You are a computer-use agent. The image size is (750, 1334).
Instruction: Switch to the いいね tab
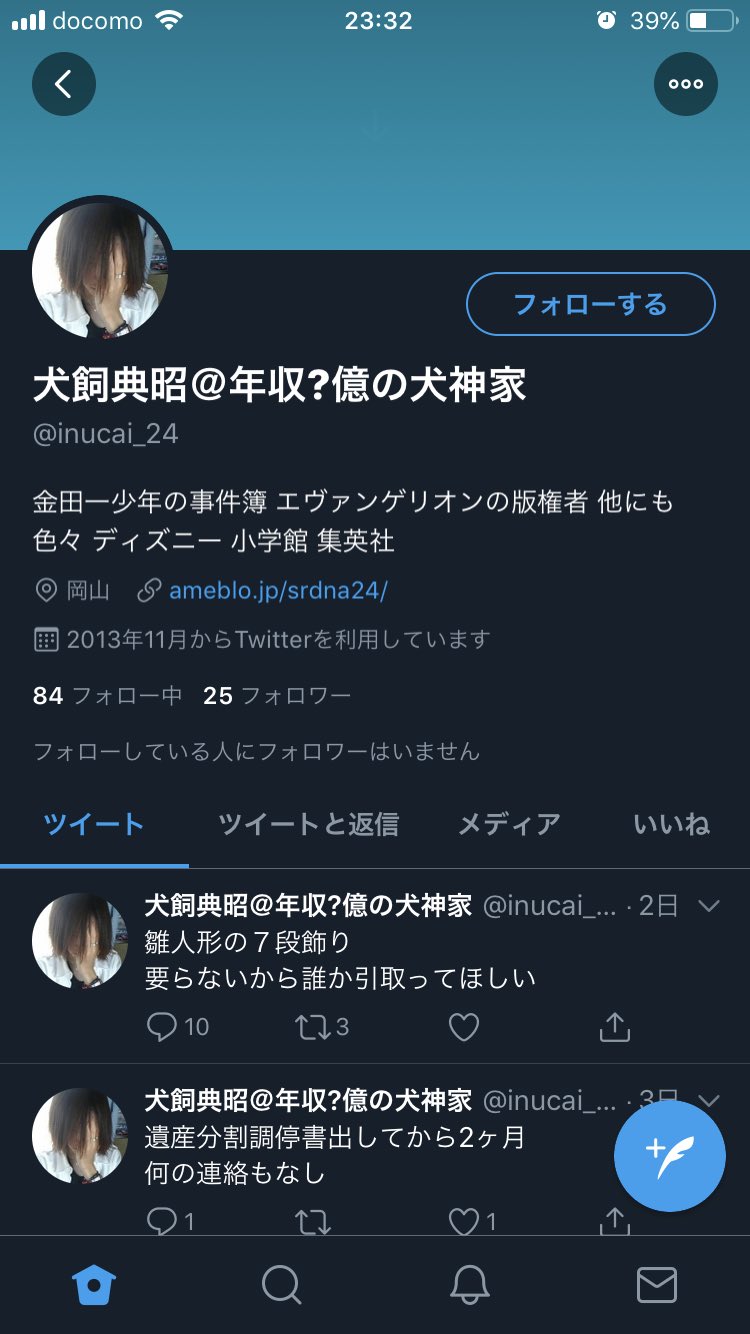point(671,824)
